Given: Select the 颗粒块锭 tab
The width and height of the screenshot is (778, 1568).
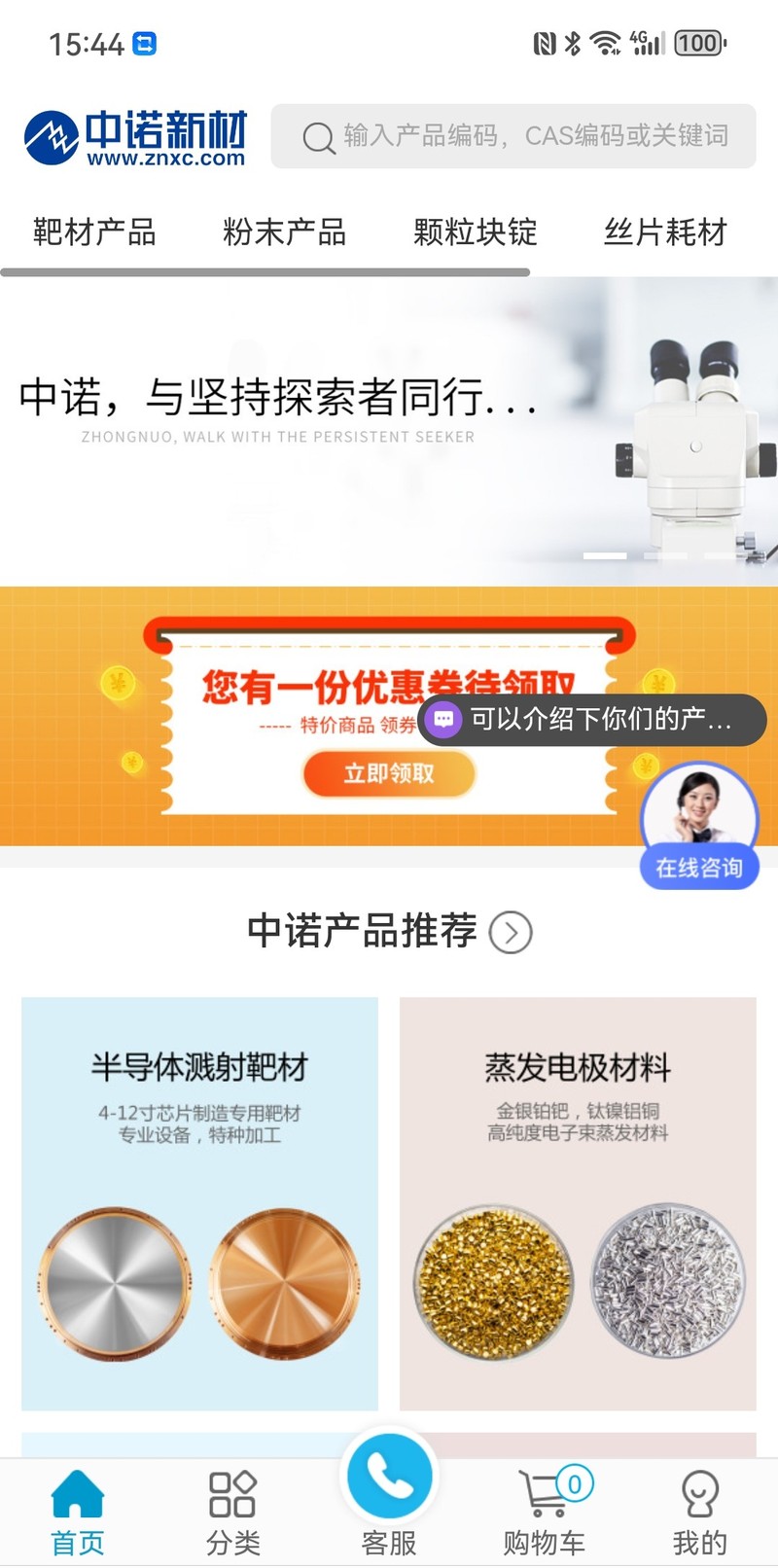Looking at the screenshot, I should click(476, 232).
